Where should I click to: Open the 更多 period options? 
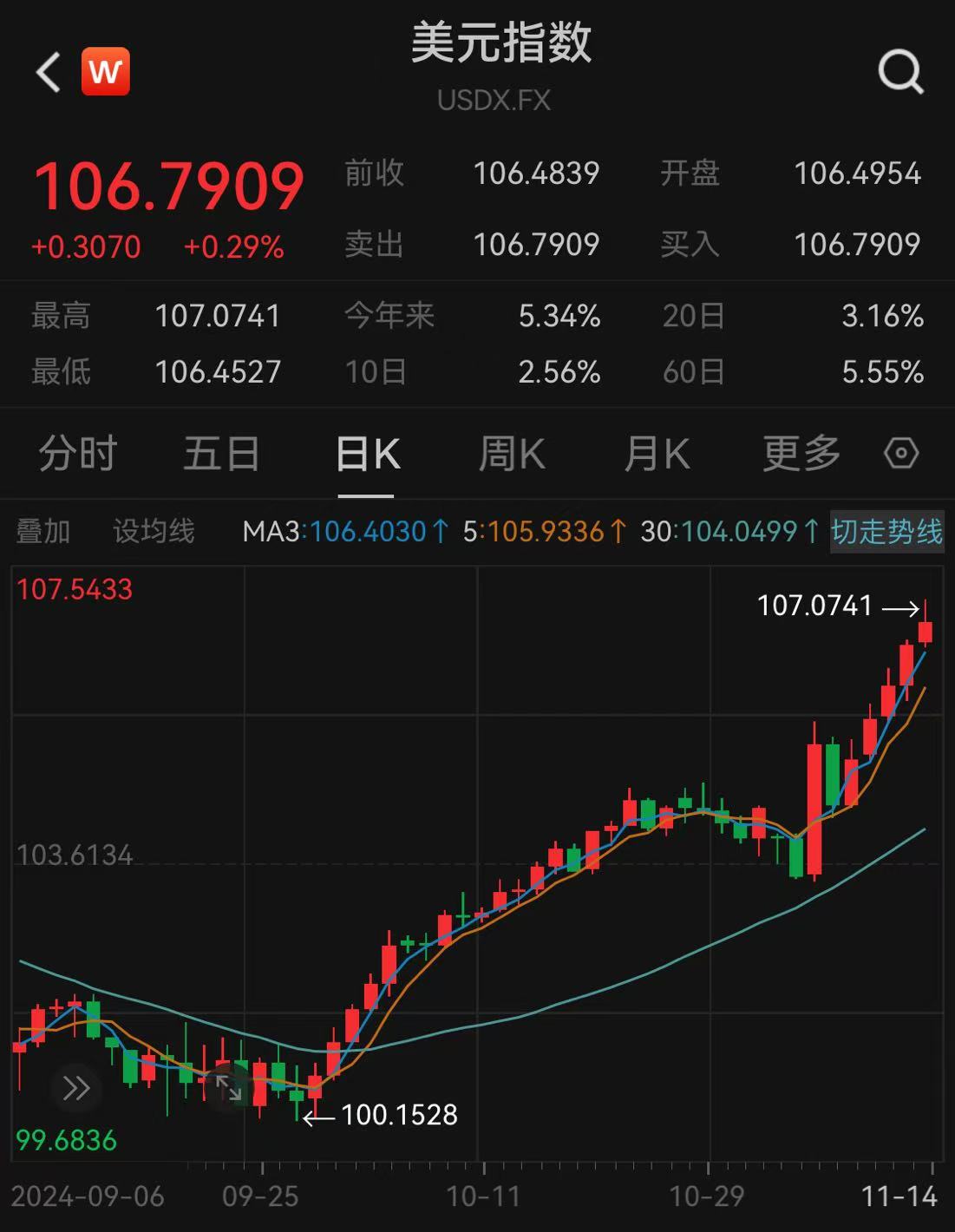point(801,454)
